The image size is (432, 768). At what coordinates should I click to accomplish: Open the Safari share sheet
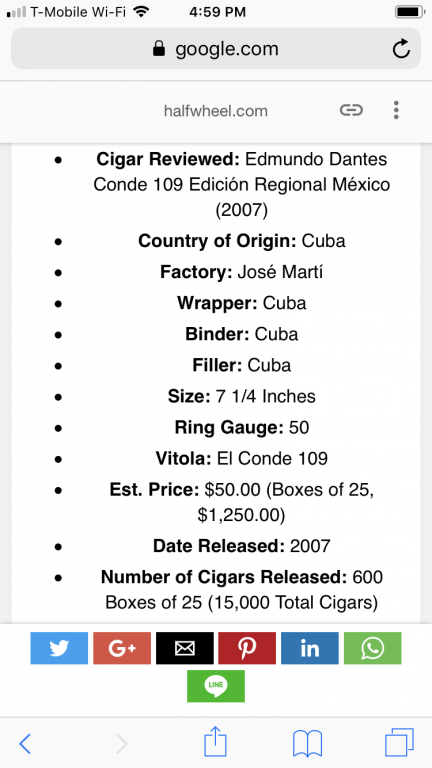pos(215,742)
